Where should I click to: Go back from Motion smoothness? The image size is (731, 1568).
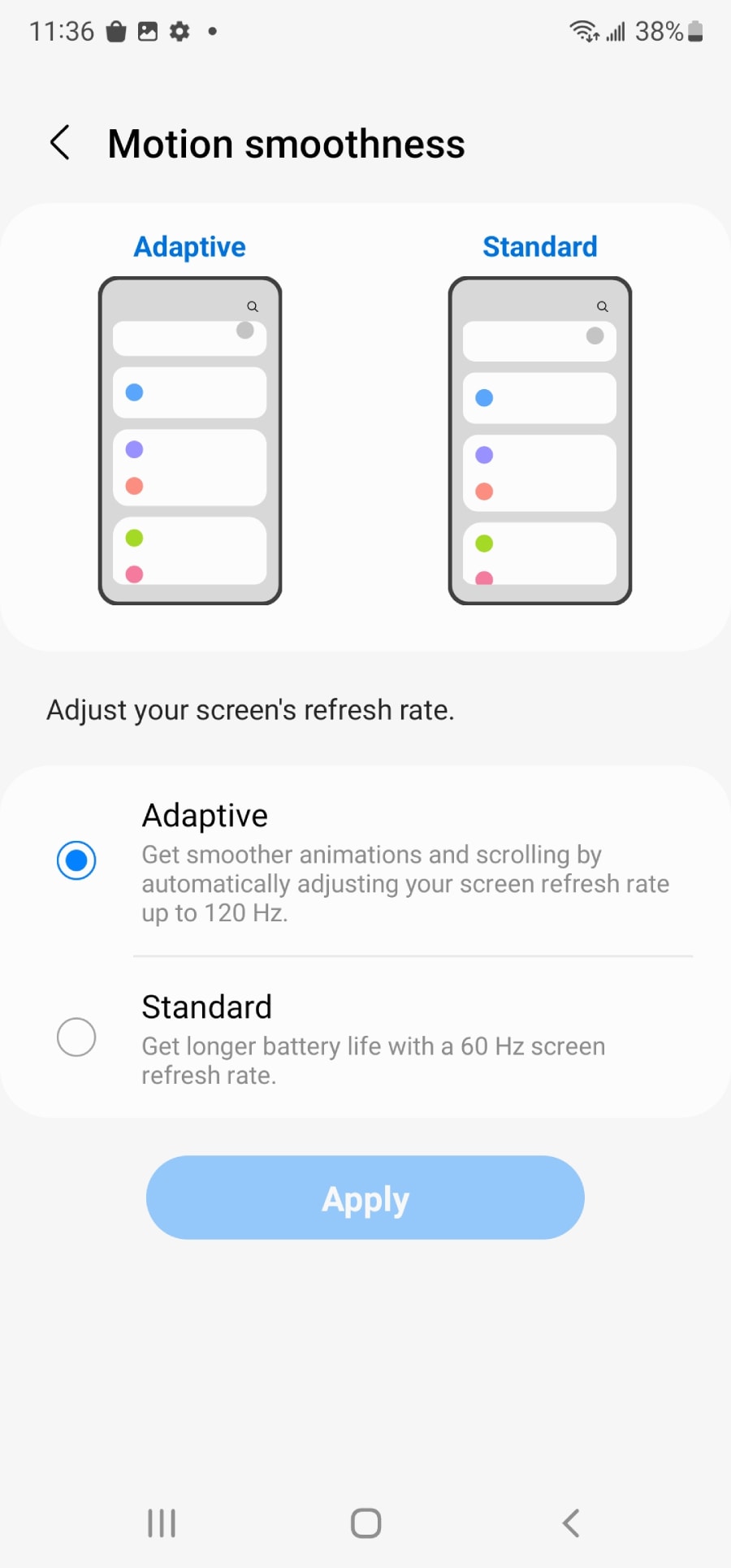[x=60, y=143]
